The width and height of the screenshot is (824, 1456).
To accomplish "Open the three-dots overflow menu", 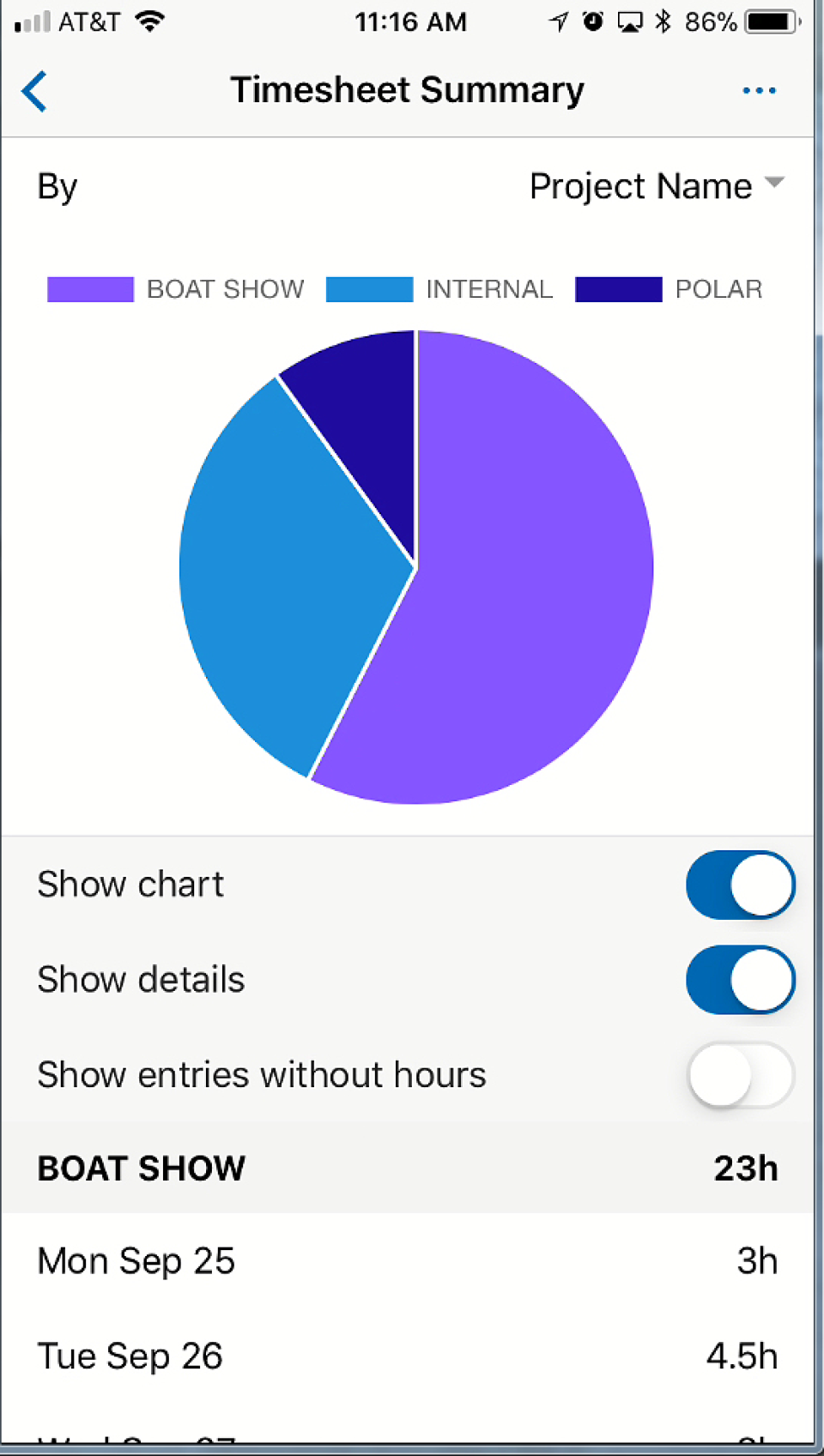I will pyautogui.click(x=759, y=91).
